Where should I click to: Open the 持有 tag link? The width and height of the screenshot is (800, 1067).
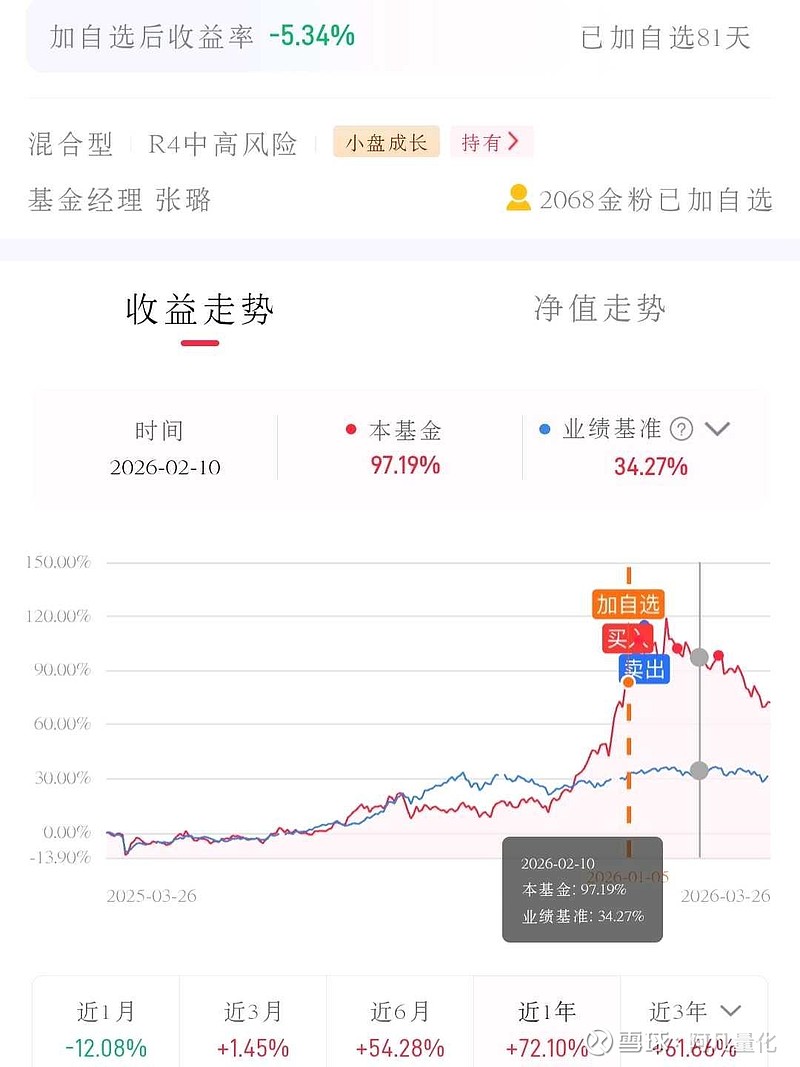tap(490, 142)
